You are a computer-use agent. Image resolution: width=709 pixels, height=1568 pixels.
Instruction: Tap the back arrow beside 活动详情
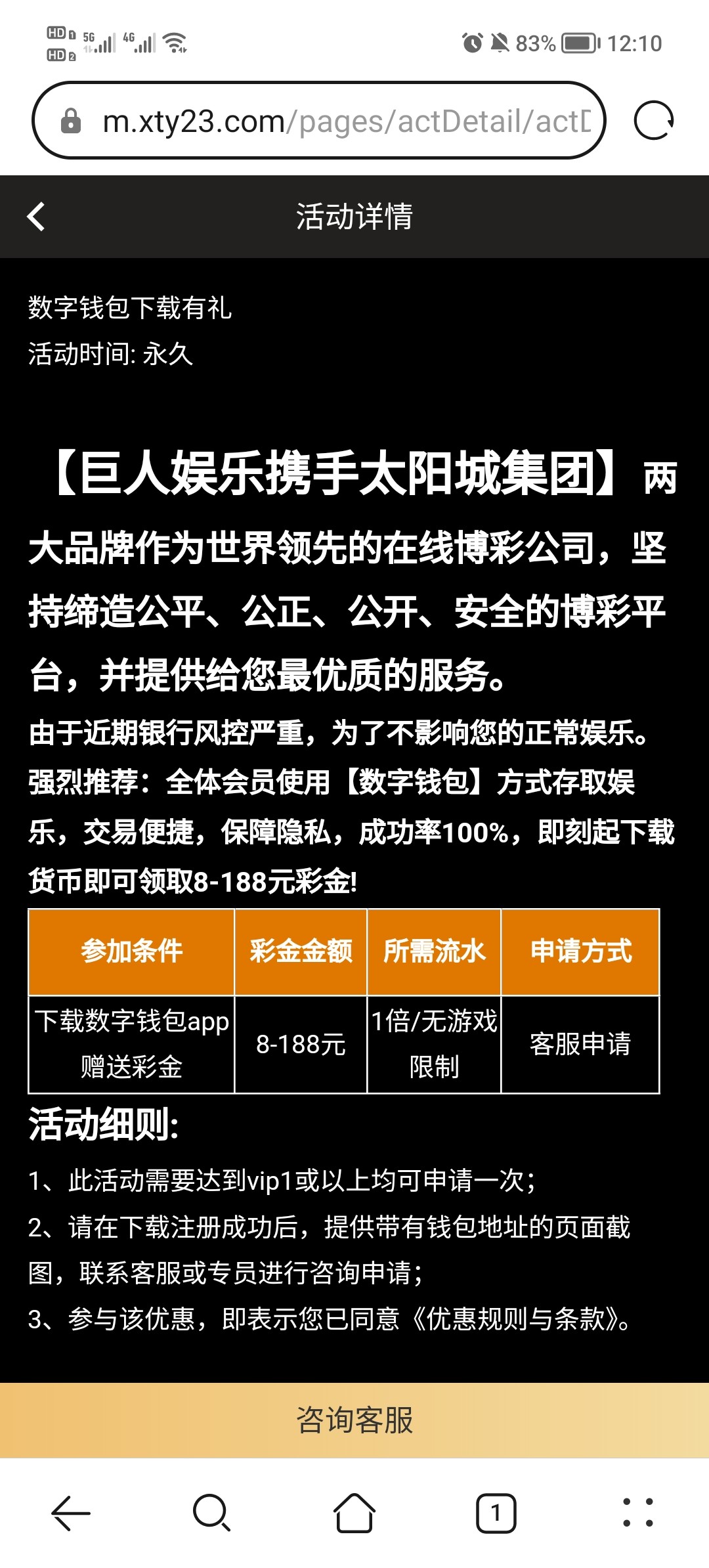tap(37, 217)
